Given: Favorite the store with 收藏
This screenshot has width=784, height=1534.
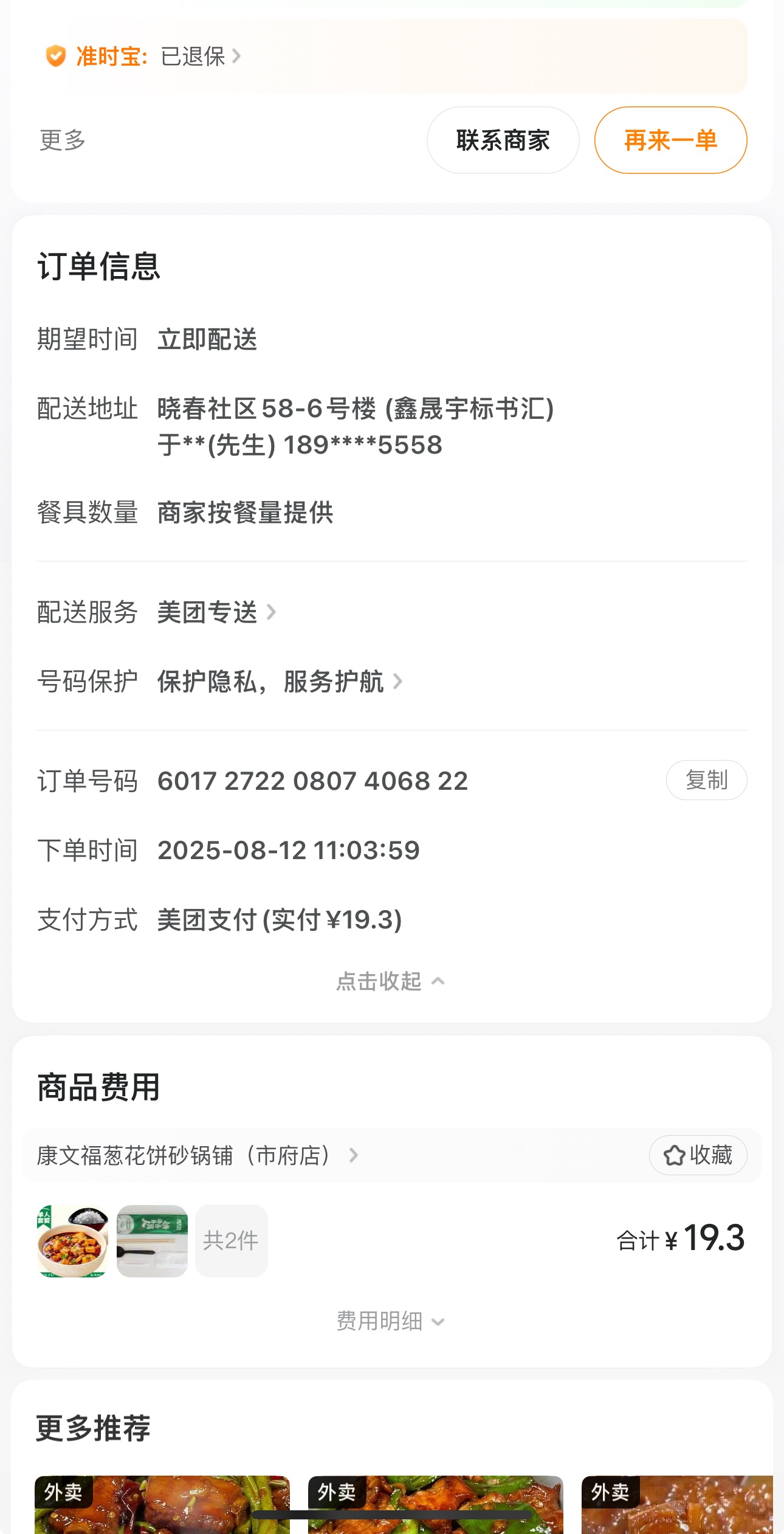Looking at the screenshot, I should (698, 1155).
